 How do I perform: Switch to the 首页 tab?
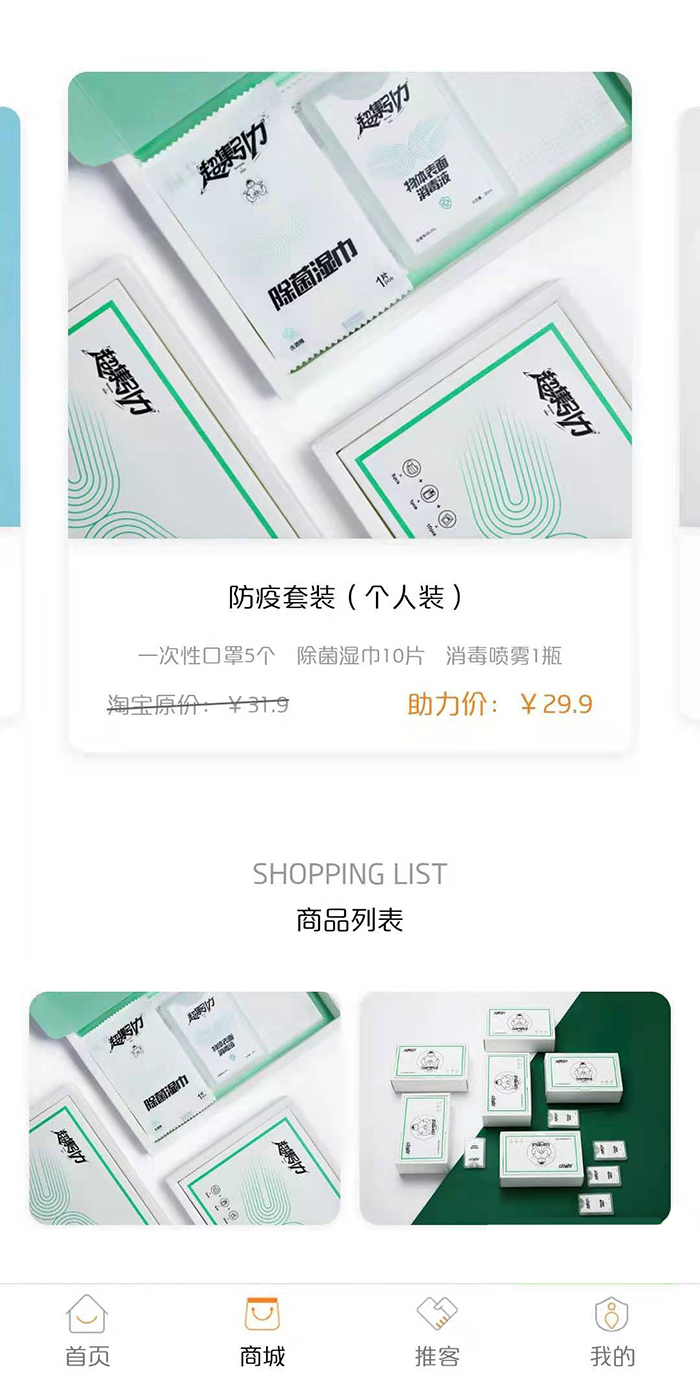87,1332
